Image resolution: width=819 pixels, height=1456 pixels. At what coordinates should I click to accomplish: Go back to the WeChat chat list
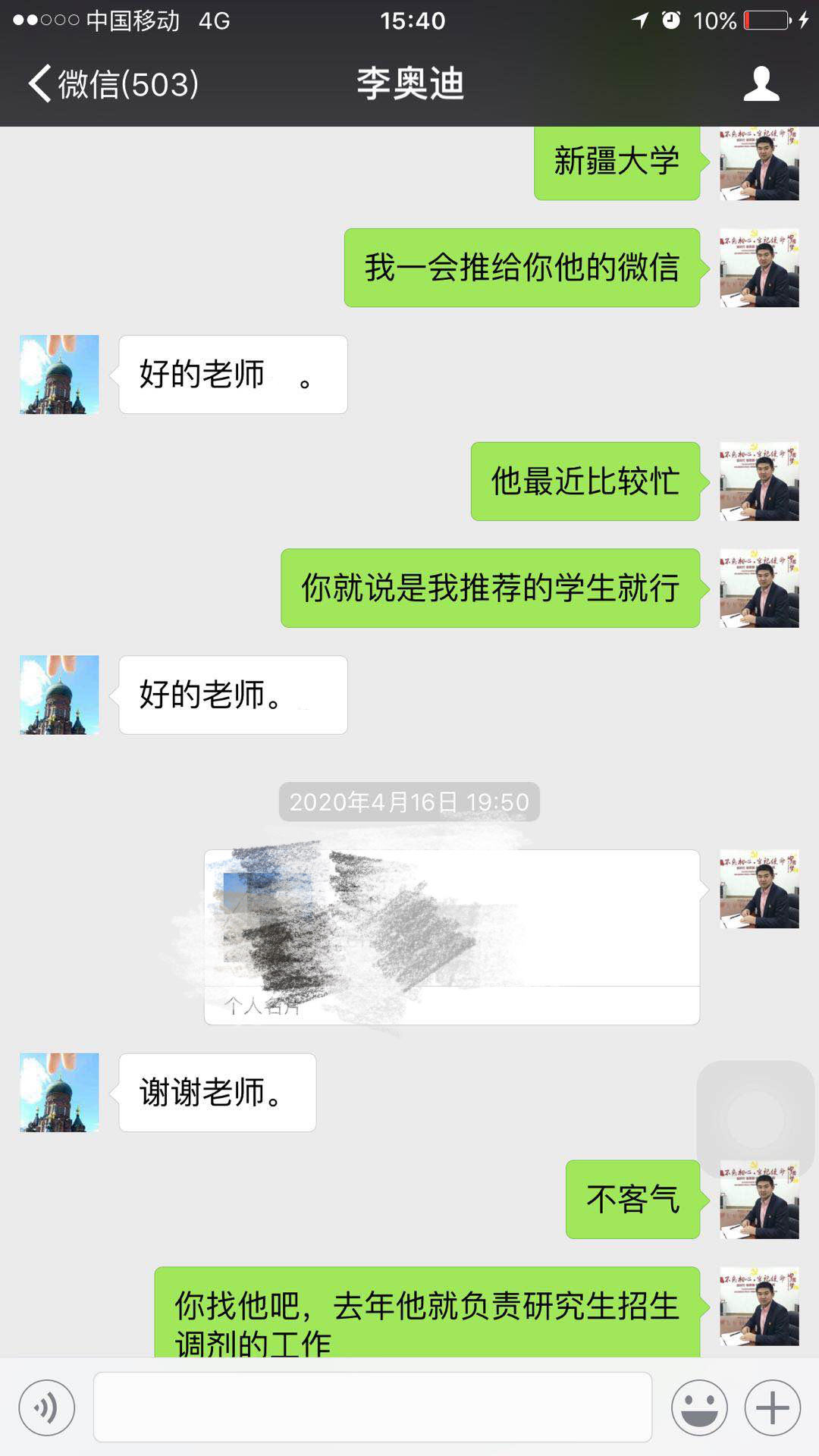coord(112,83)
